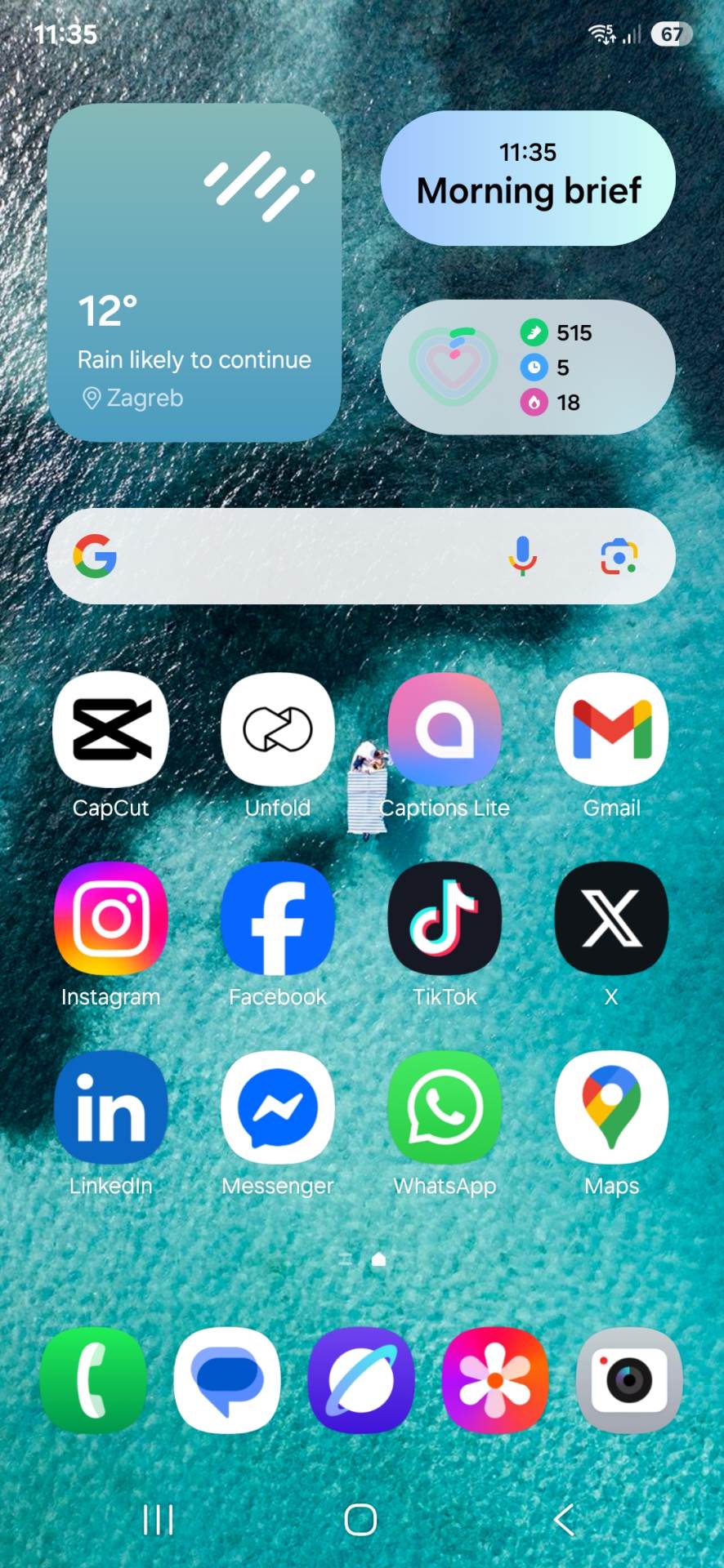
Task: Start Google voice search
Action: 522,557
